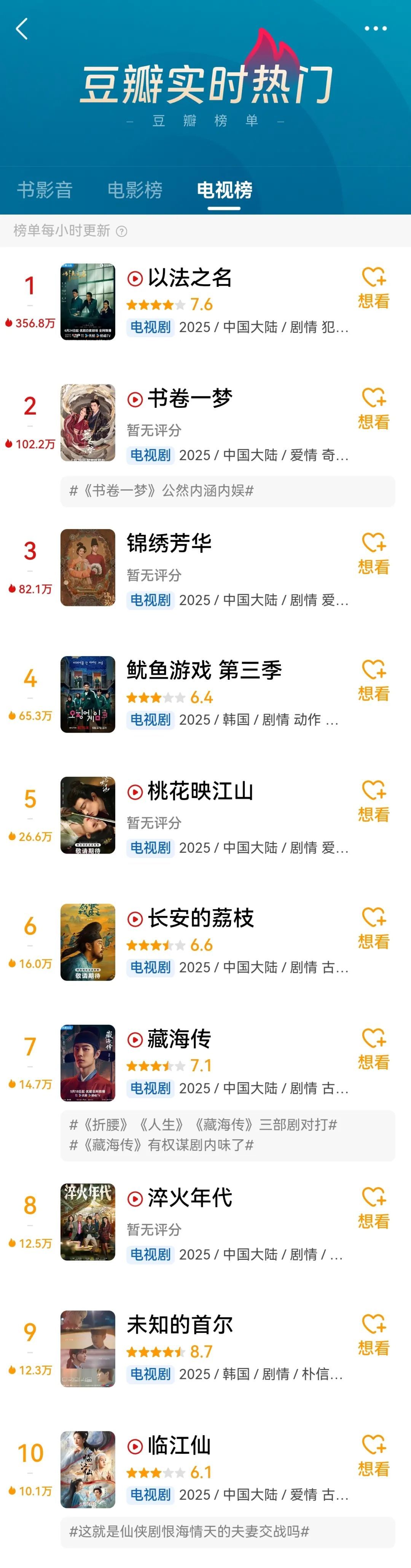Select the 电视榜 tab
The height and width of the screenshot is (1568, 411).
(224, 190)
